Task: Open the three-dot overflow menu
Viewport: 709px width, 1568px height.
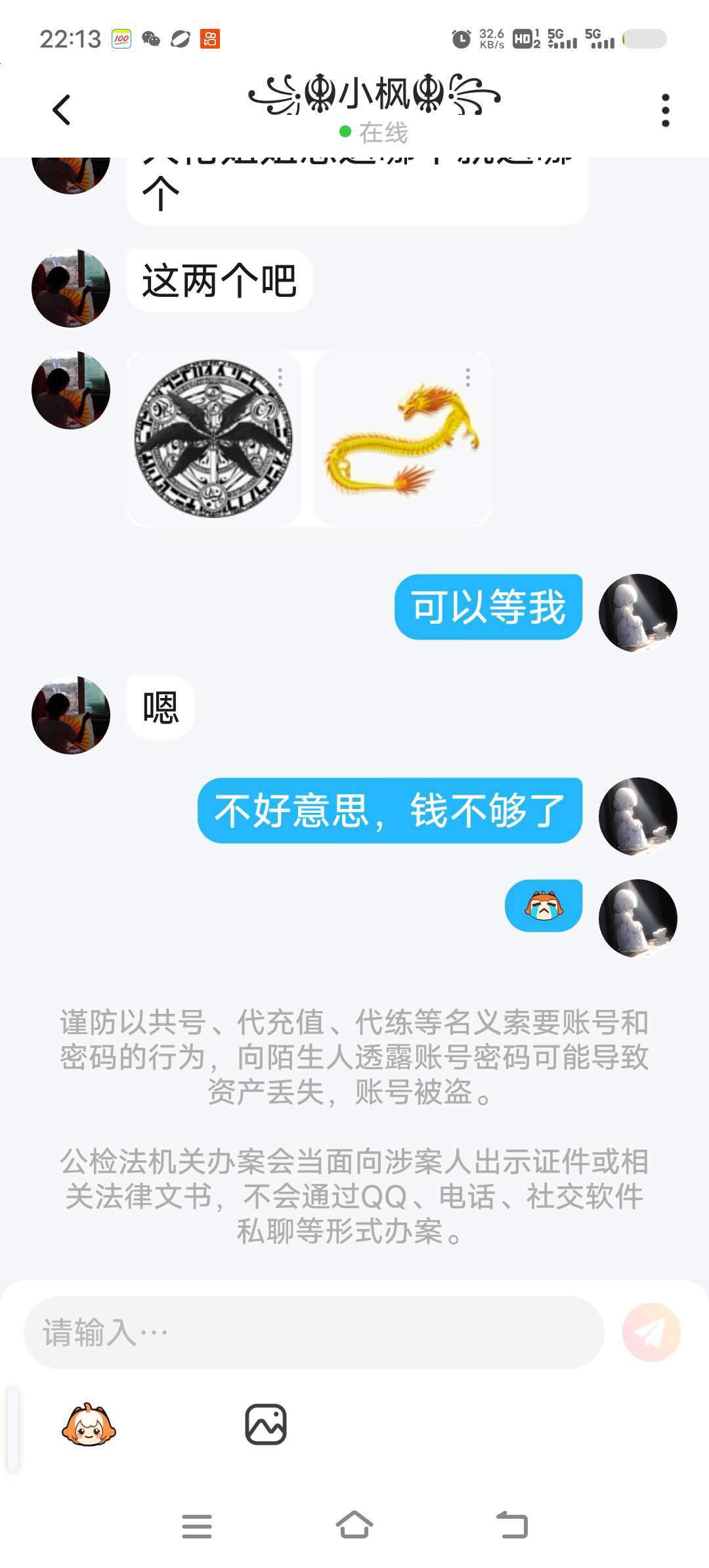Action: coord(665,110)
